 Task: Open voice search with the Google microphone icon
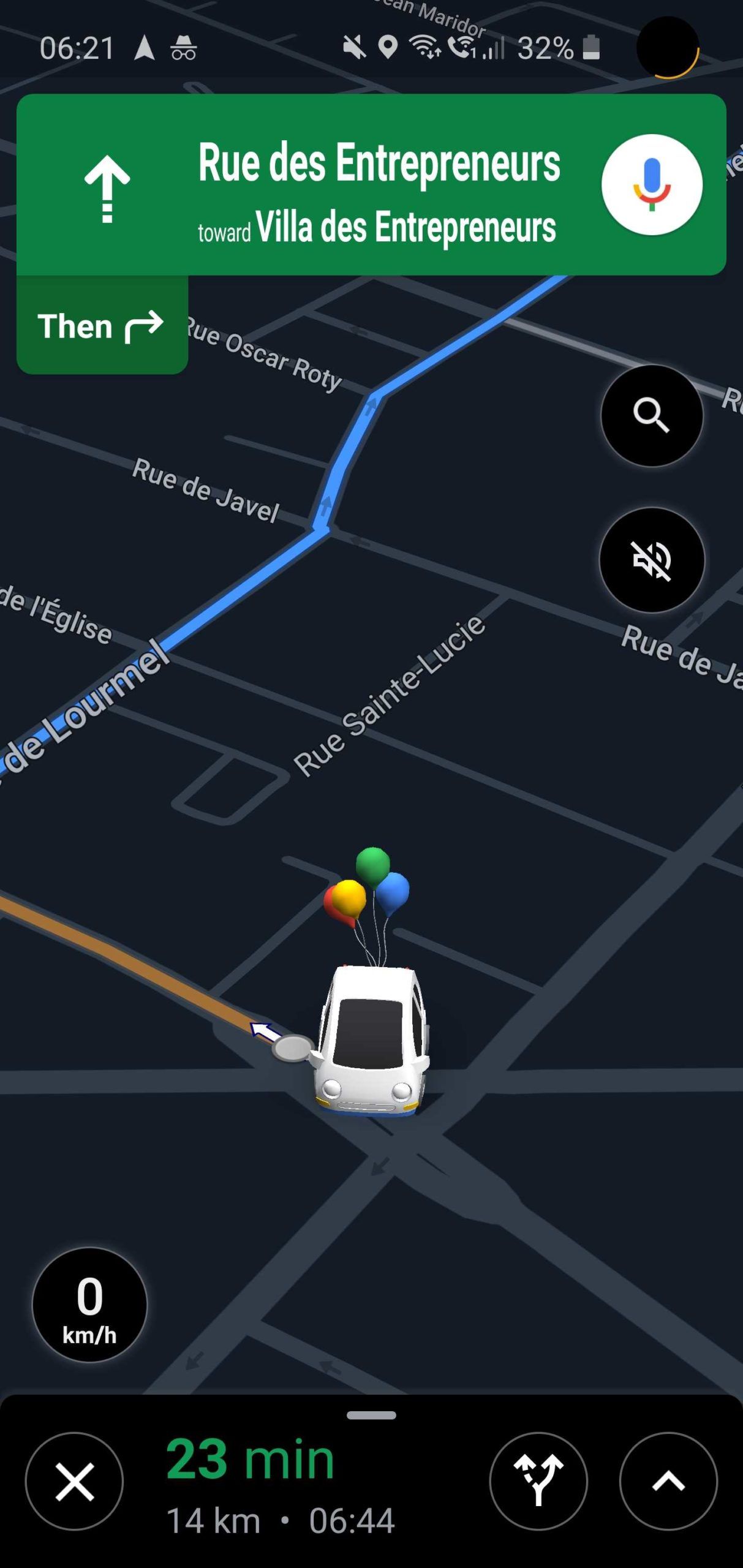click(651, 186)
